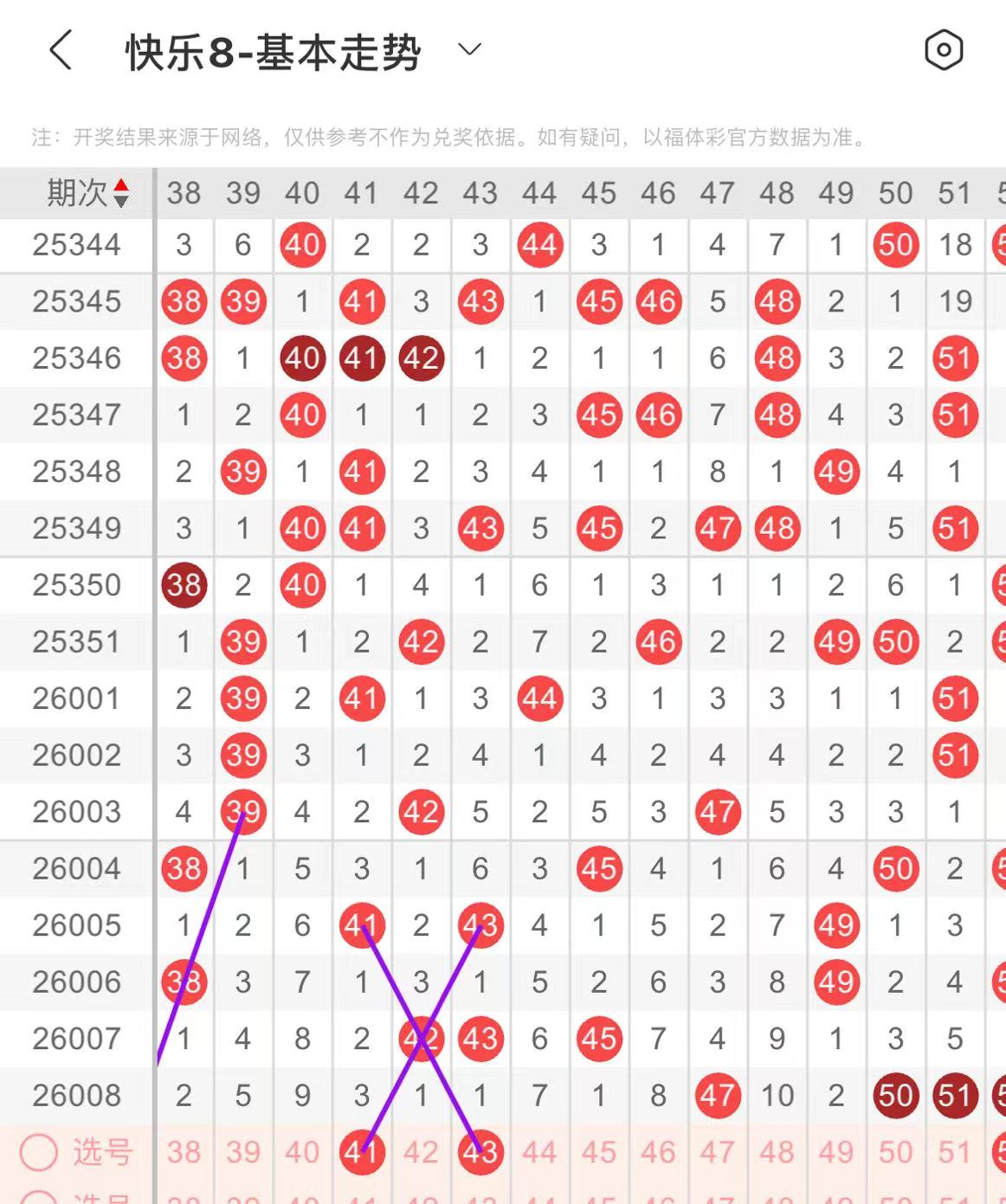Pick number 42 in the first 选号 row
The image size is (1006, 1204).
[421, 1152]
